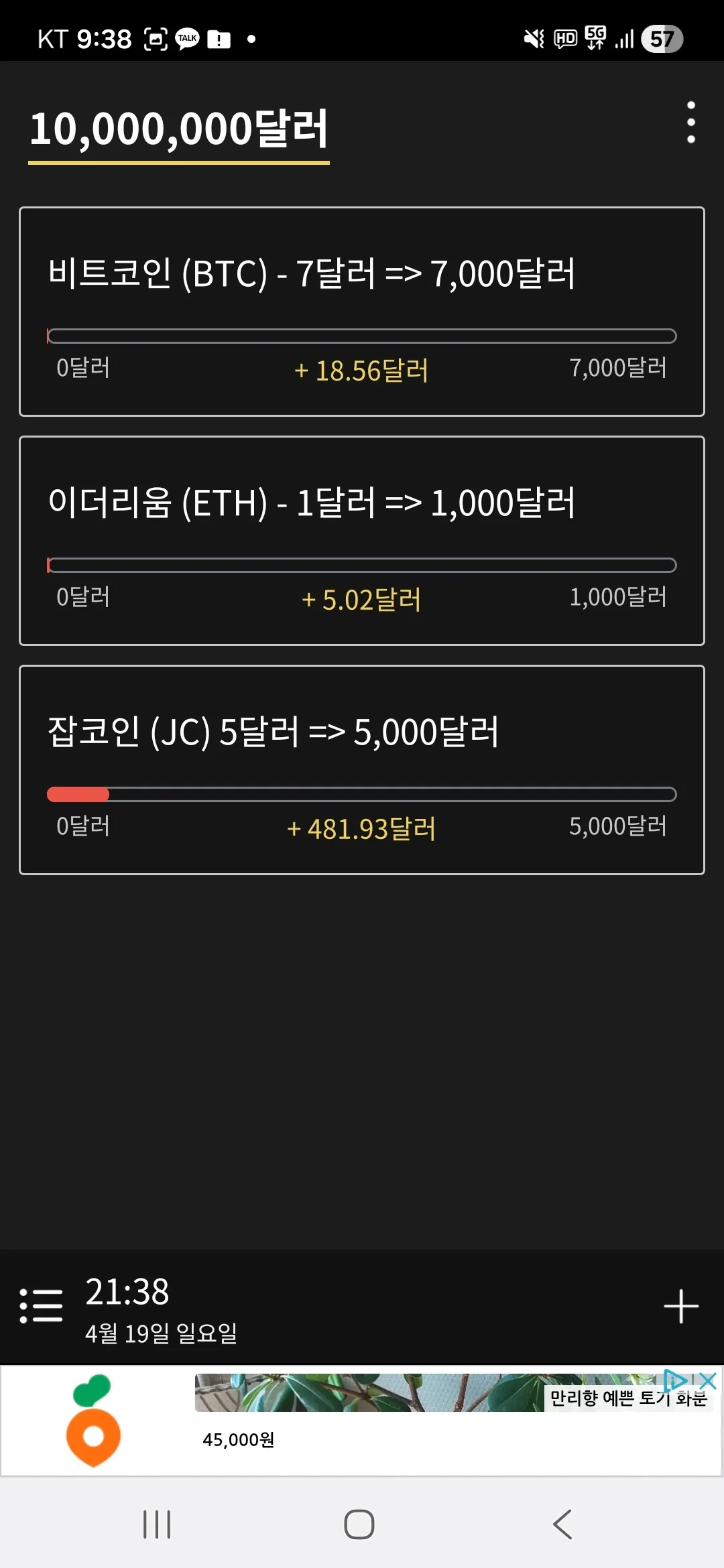The width and height of the screenshot is (724, 1568).
Task: Go back using the navigation bar
Action: click(x=562, y=1524)
